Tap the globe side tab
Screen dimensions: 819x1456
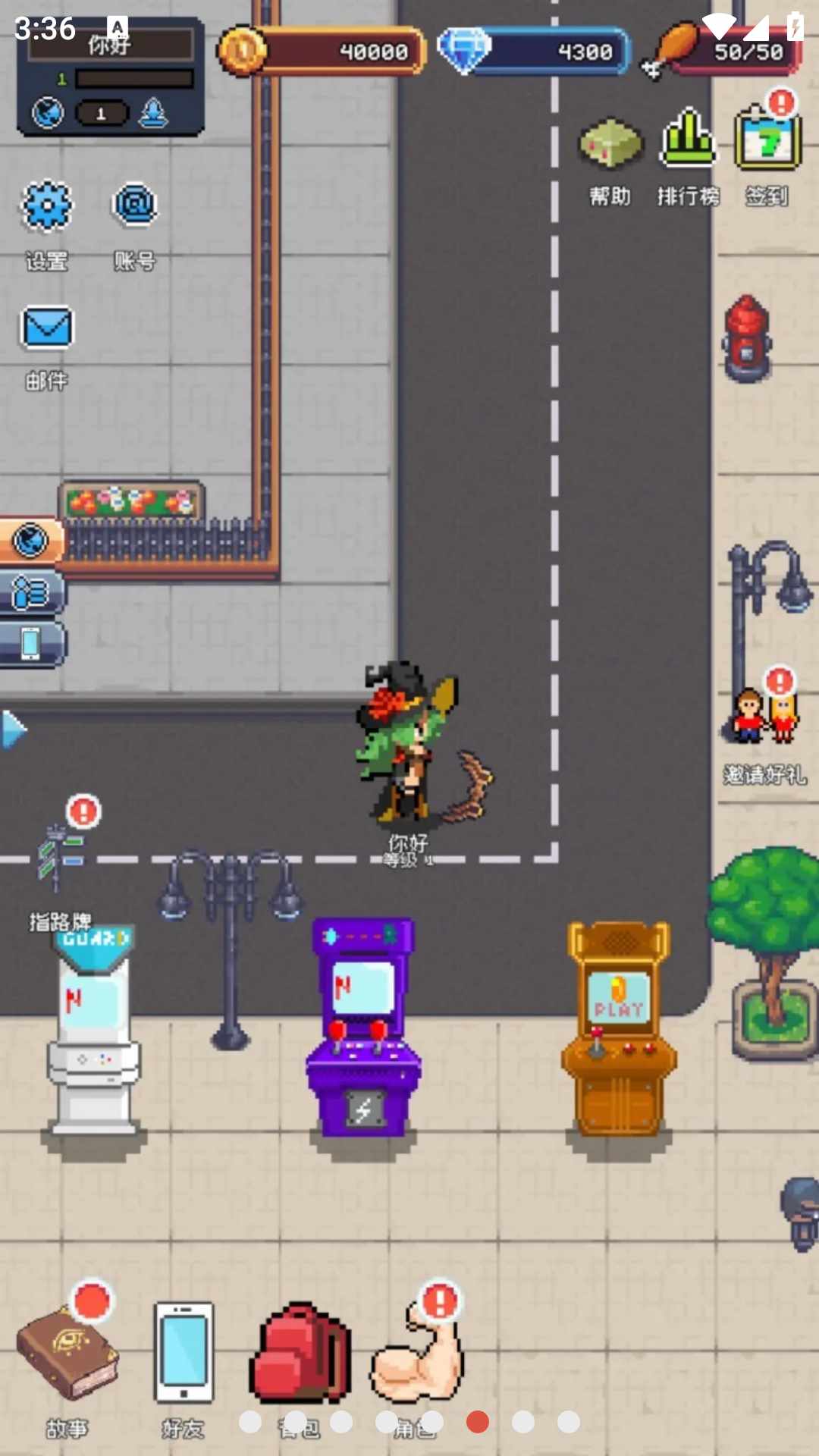click(30, 541)
